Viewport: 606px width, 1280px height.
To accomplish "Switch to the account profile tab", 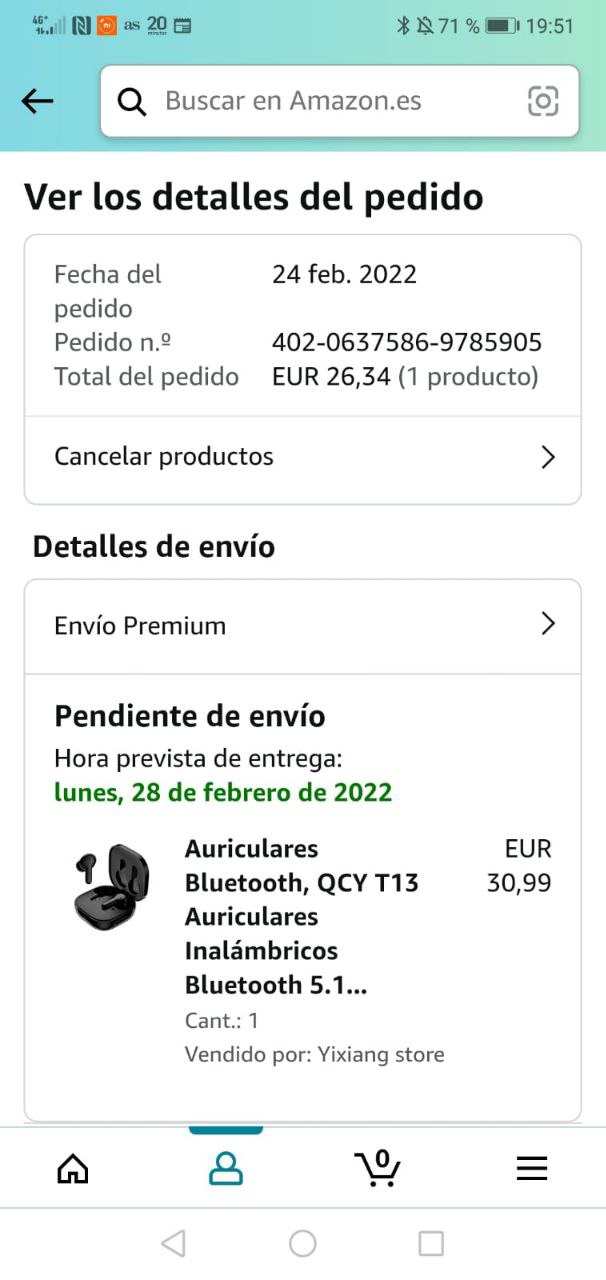I will point(226,1168).
